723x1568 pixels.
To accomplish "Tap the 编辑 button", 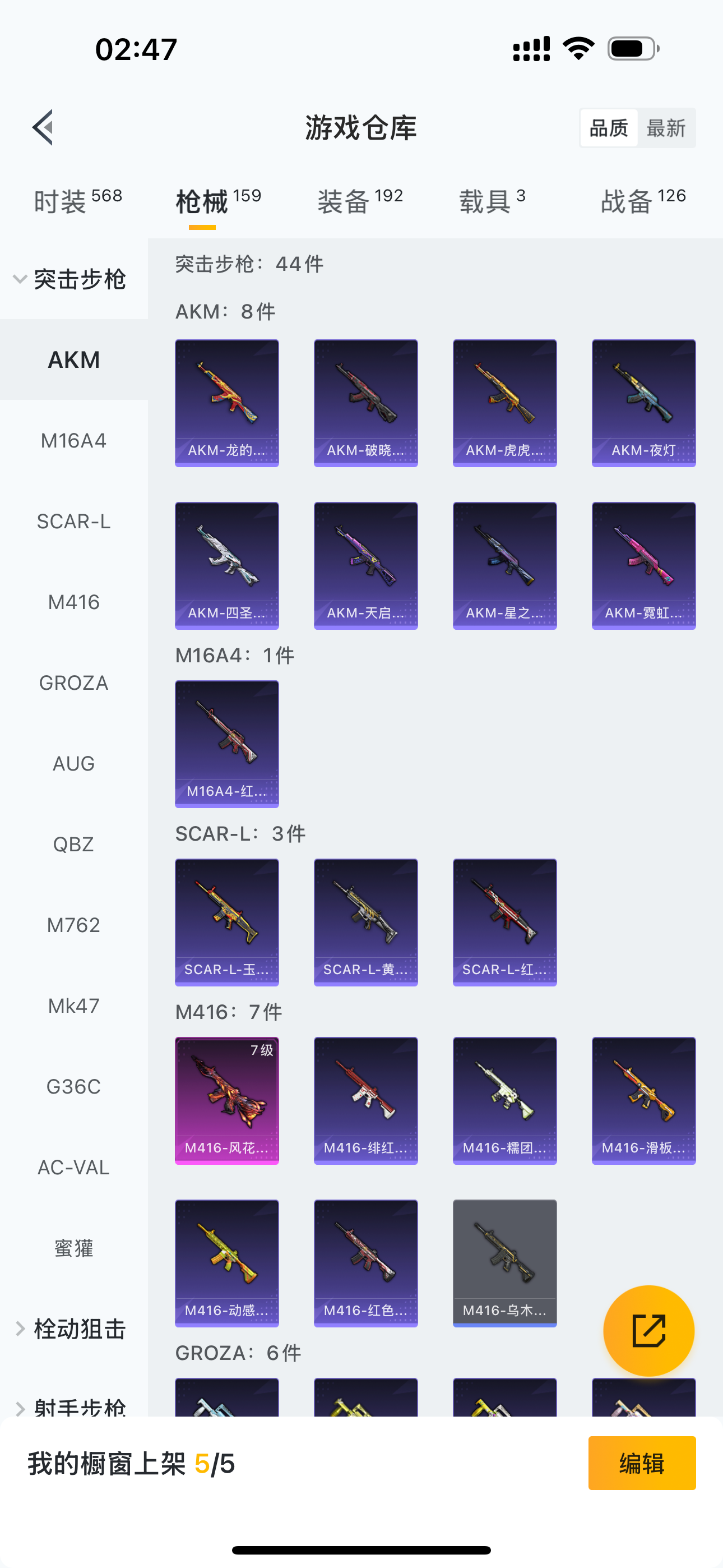I will [641, 1463].
